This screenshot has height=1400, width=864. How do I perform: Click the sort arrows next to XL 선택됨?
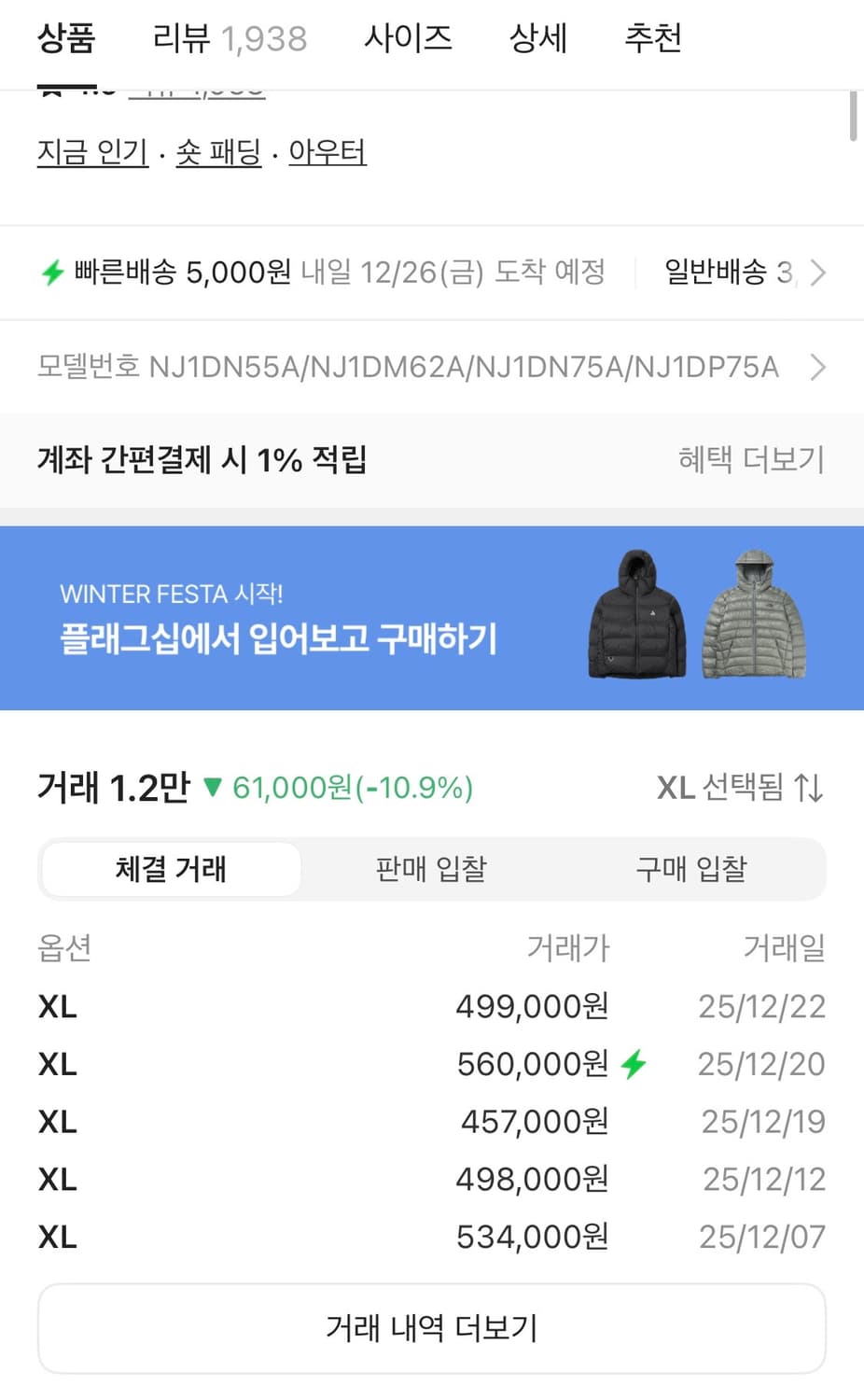(808, 788)
